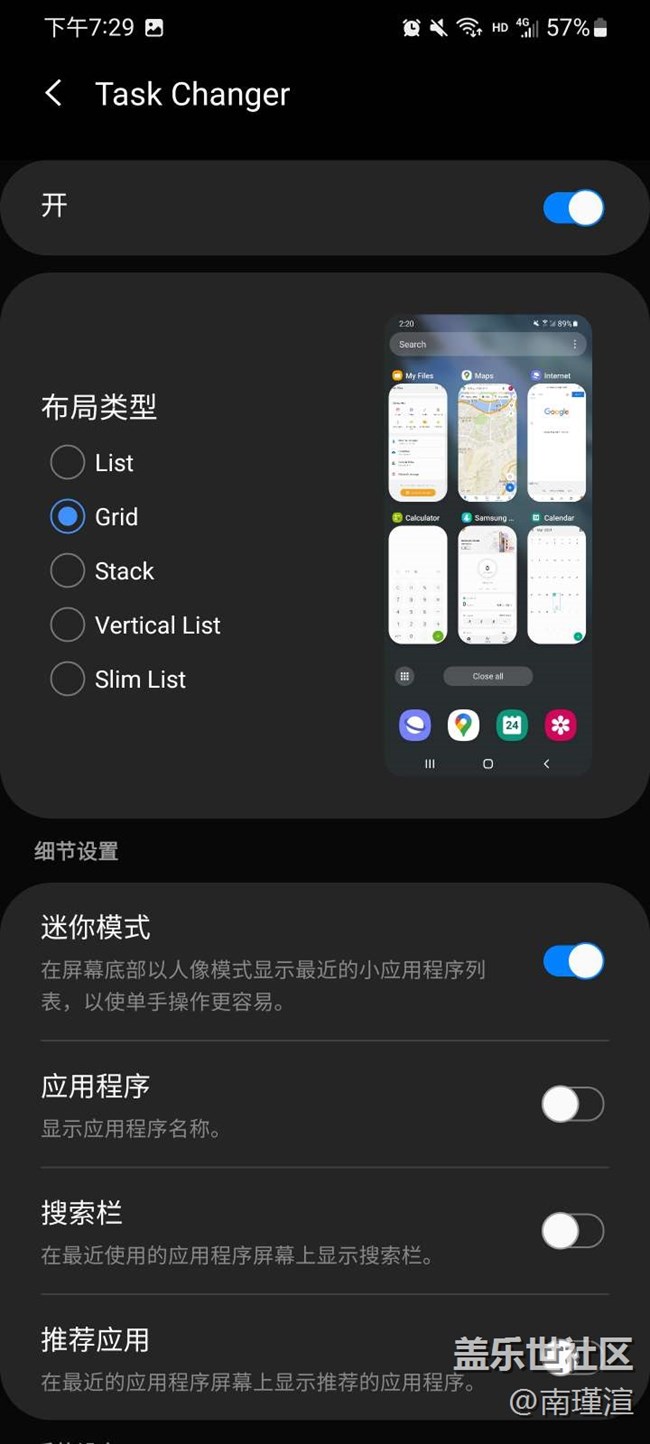Turn on the 搜索栏 switch
This screenshot has width=650, height=1444.
pos(573,1231)
